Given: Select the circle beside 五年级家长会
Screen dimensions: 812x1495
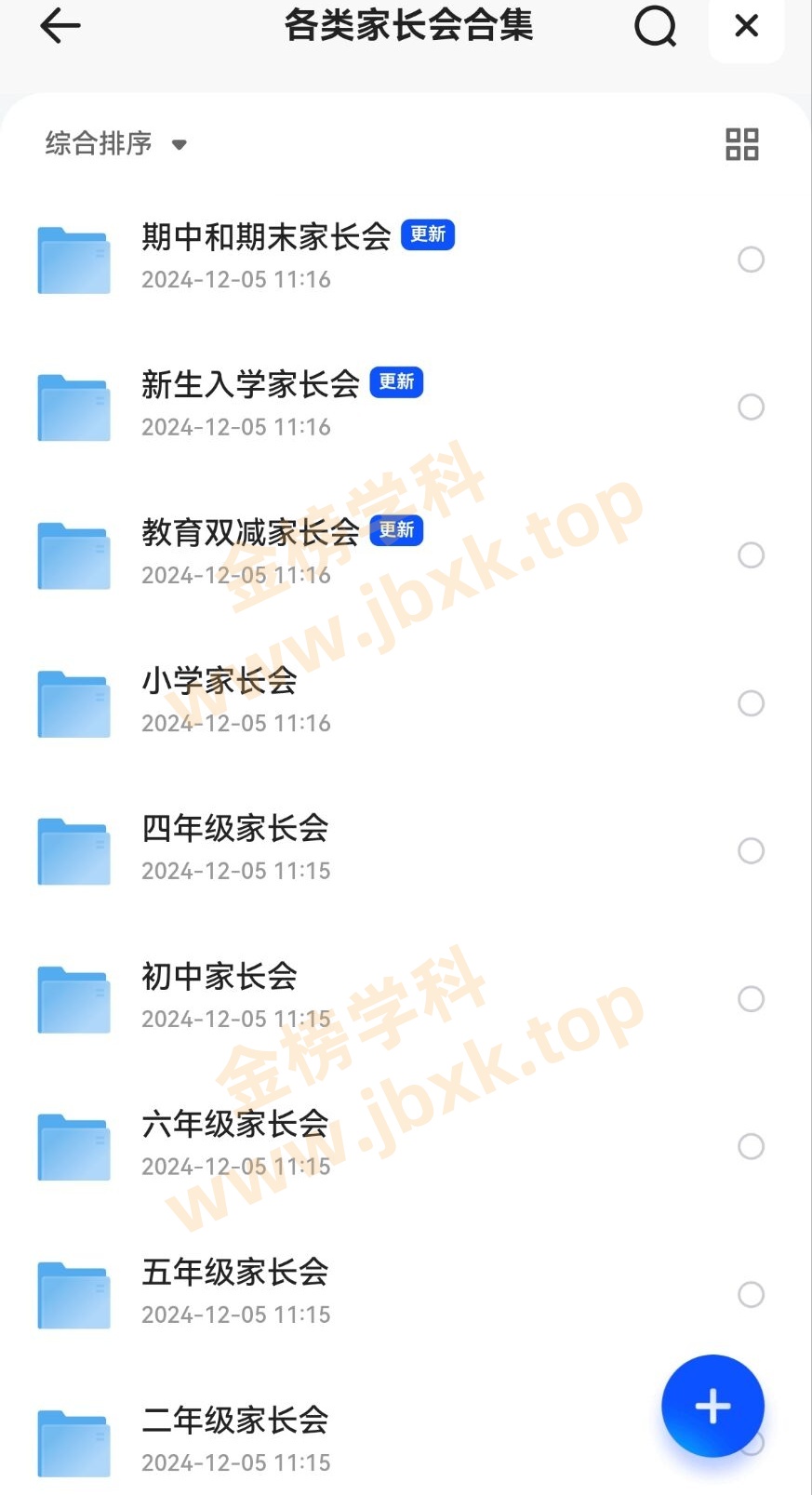Looking at the screenshot, I should click(751, 1294).
